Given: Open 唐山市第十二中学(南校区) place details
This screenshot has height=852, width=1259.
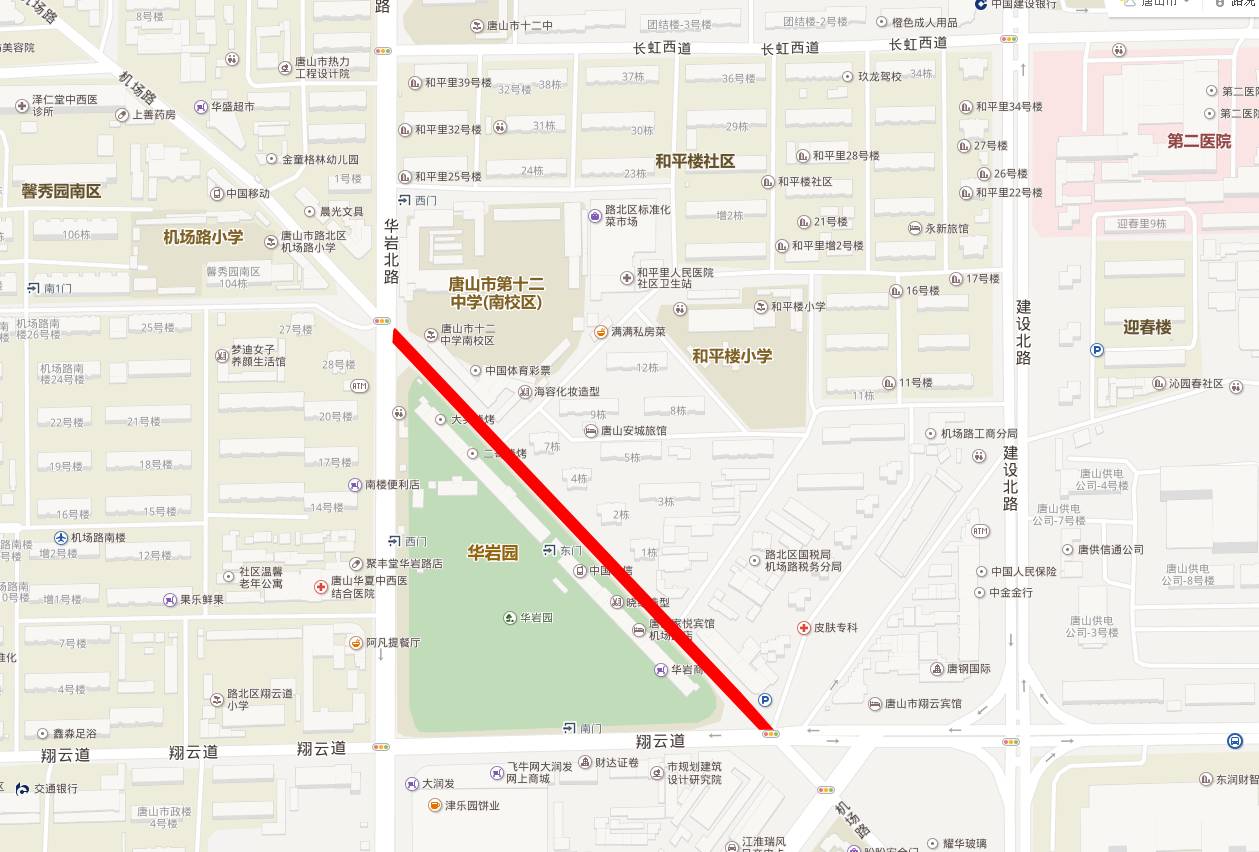Looking at the screenshot, I should [495, 293].
